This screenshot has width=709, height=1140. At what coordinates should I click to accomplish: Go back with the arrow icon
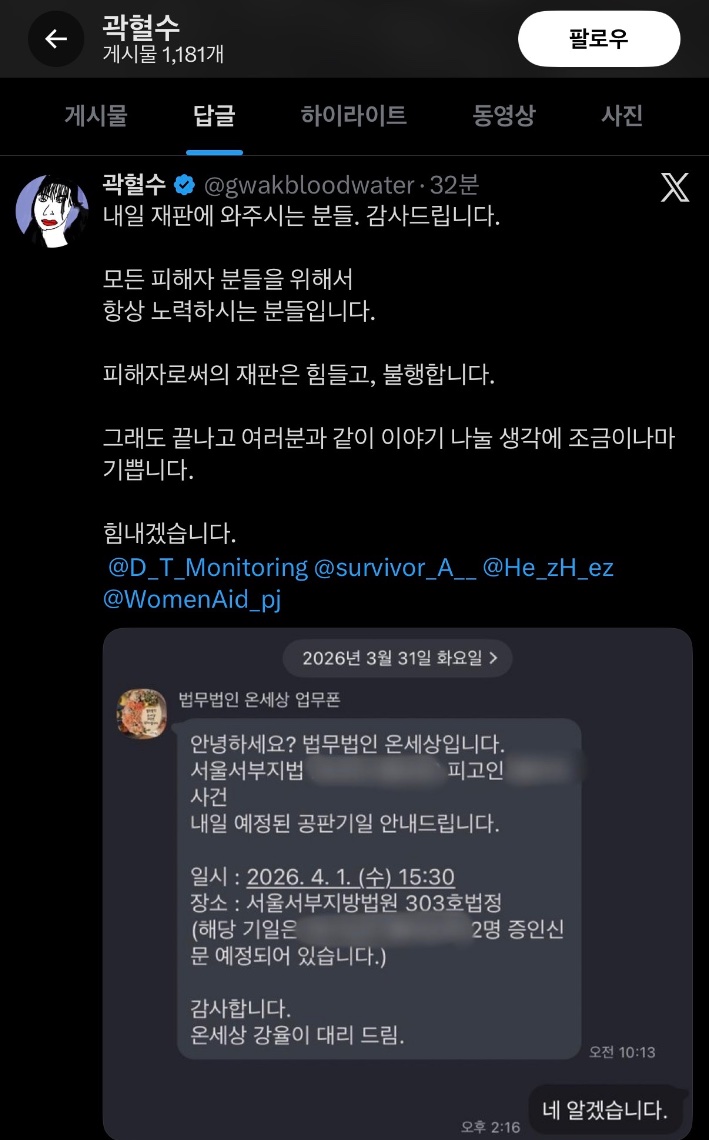pyautogui.click(x=56, y=39)
